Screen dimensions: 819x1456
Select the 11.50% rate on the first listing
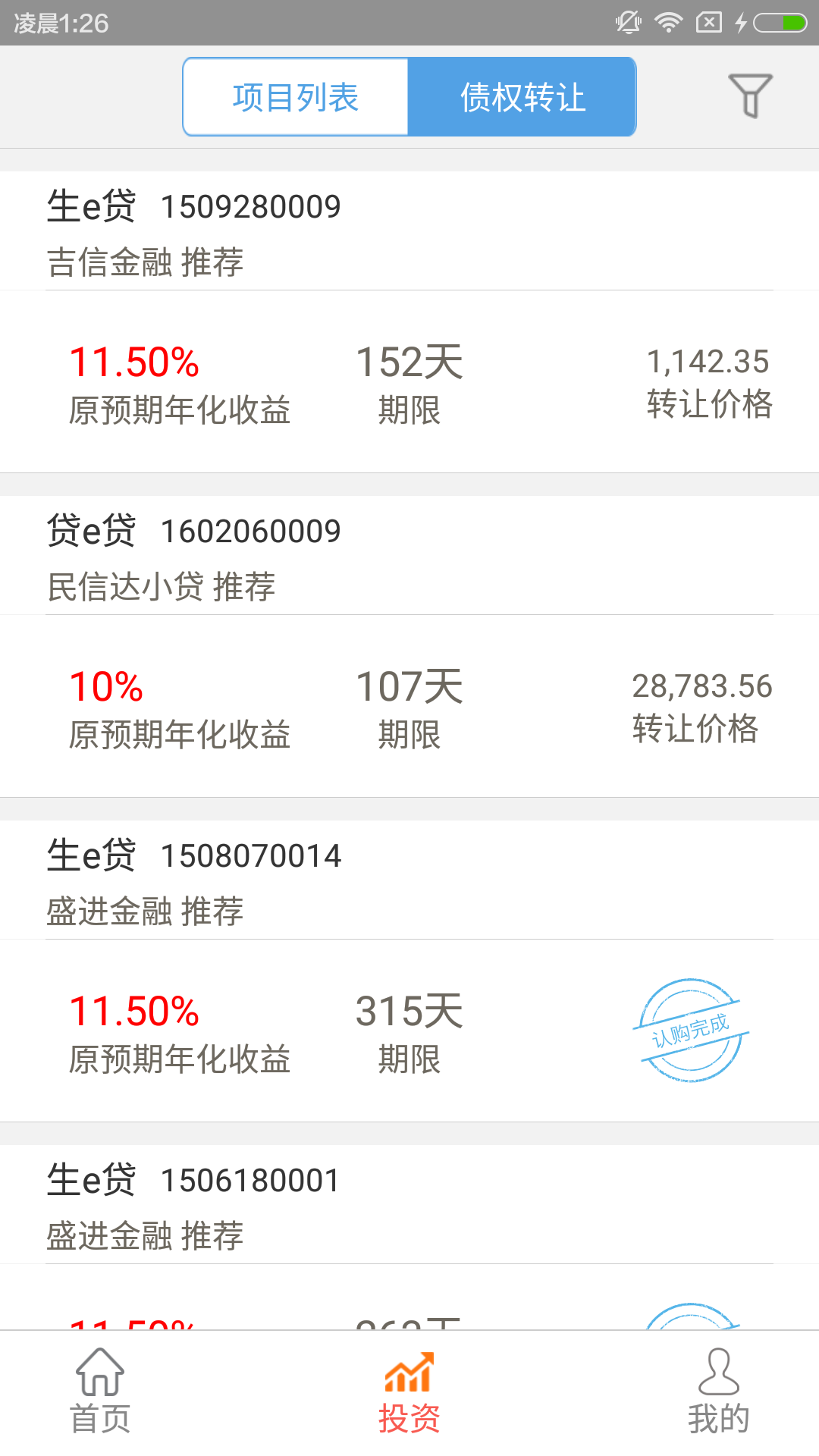[x=133, y=363]
